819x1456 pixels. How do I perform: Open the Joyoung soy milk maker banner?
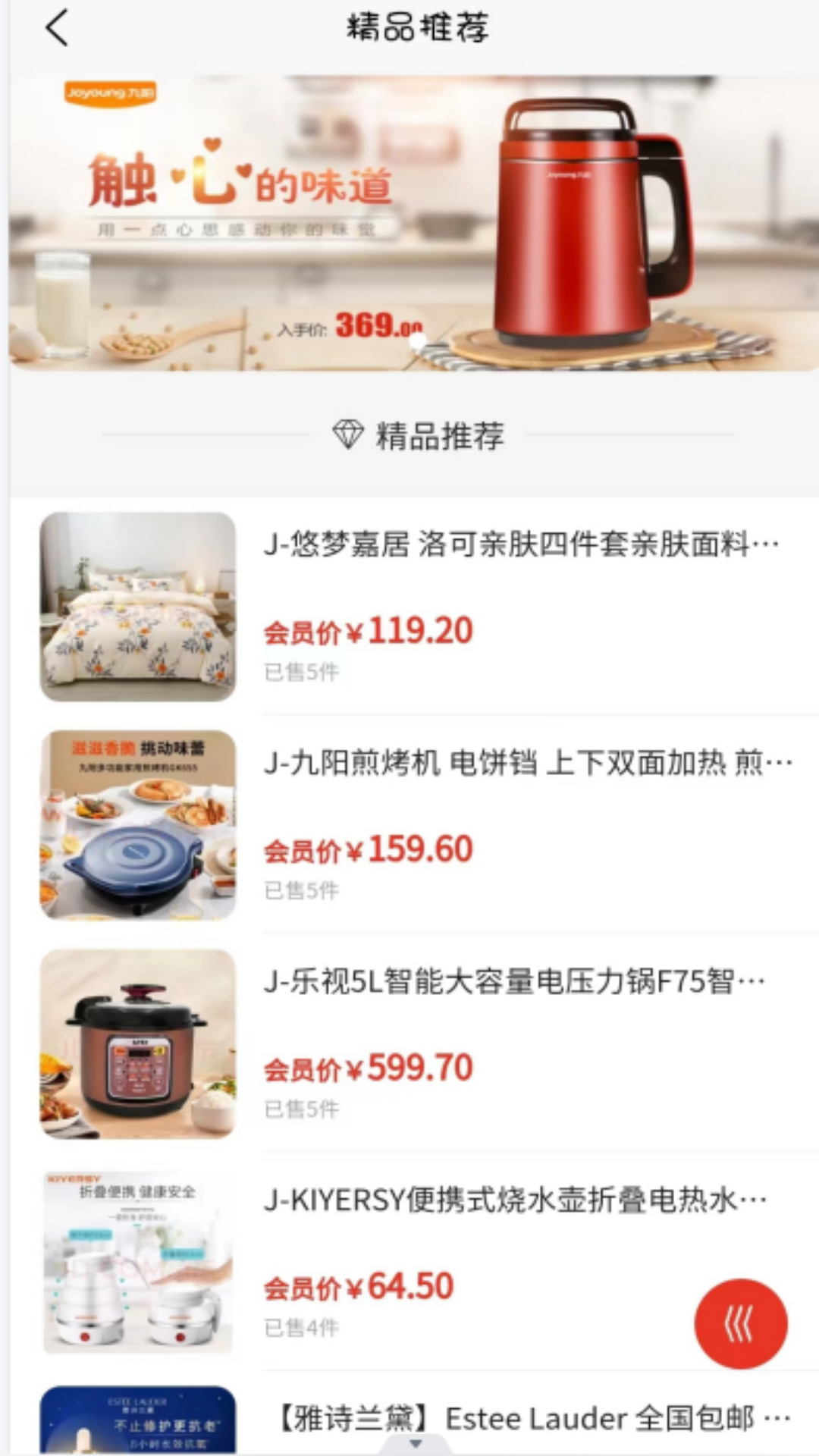tap(413, 223)
